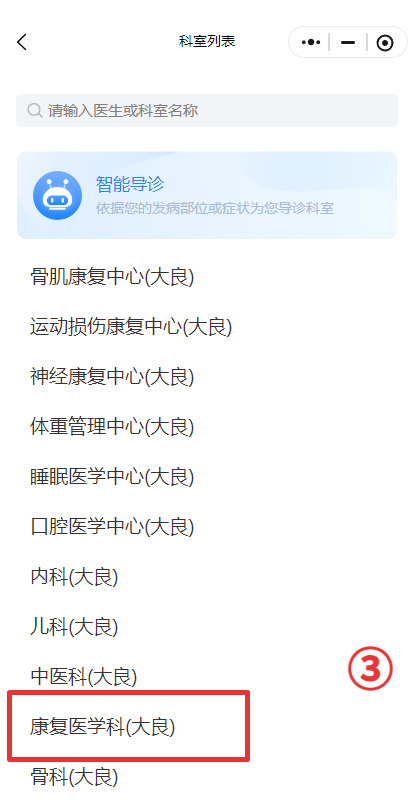Screen dimensions: 414x800
Task: Open the 智能导诊 smart triage card
Action: click(207, 195)
